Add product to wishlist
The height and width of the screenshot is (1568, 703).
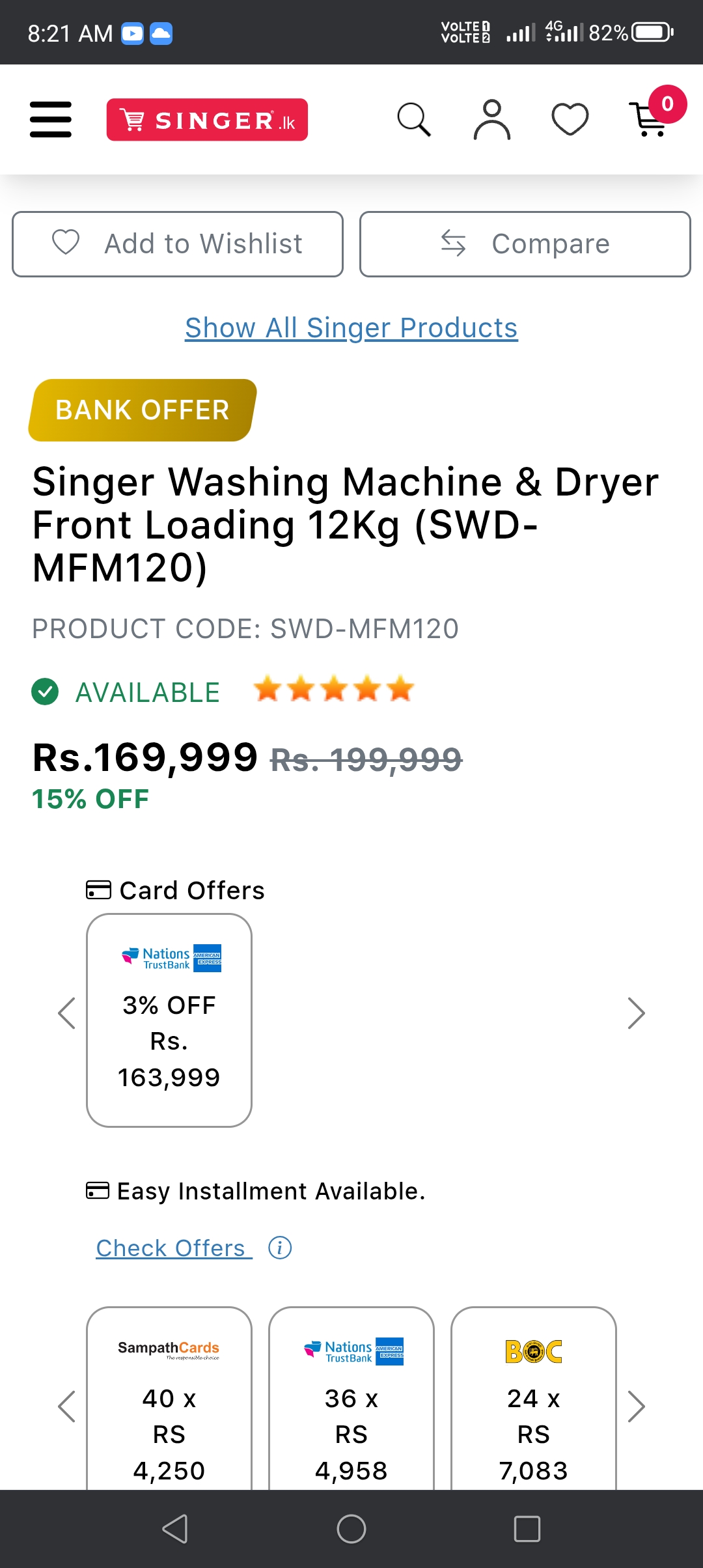[176, 244]
